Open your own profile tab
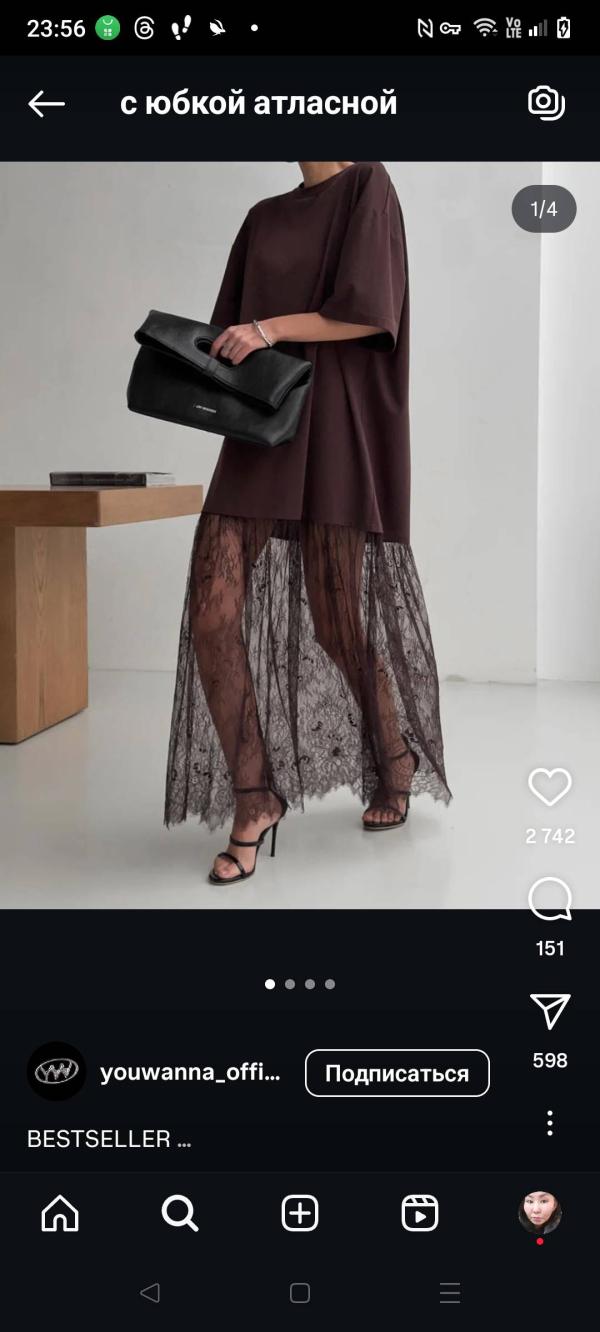Image resolution: width=600 pixels, height=1332 pixels. [x=540, y=1213]
